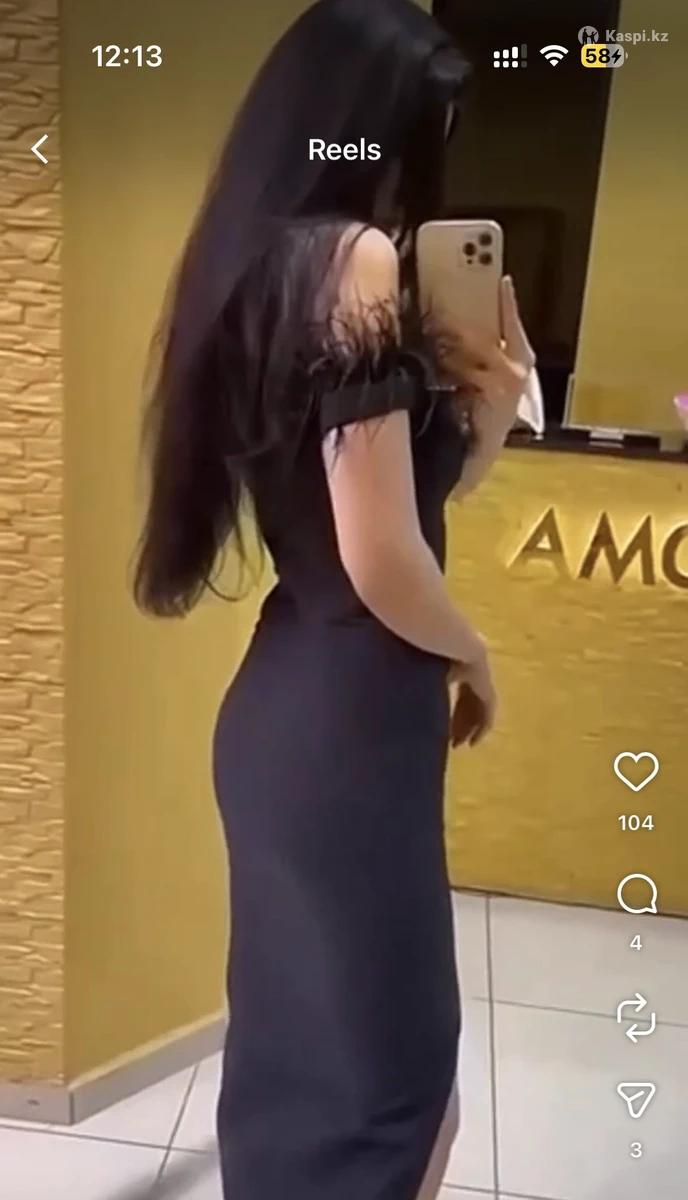Repost this reel

click(636, 1019)
